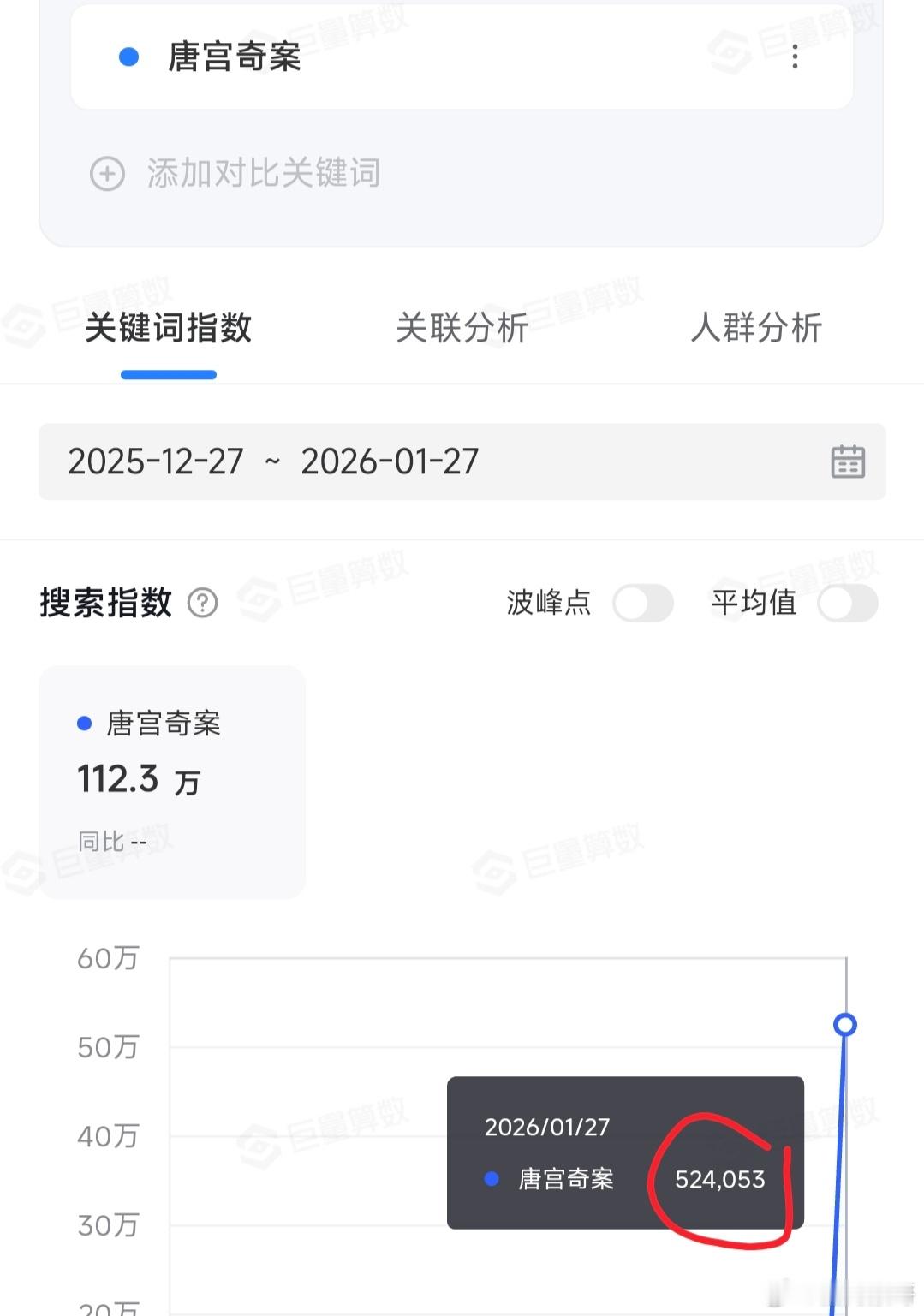924x1316 pixels.
Task: Click the blue legend dot inside the tooltip
Action: tap(490, 1179)
